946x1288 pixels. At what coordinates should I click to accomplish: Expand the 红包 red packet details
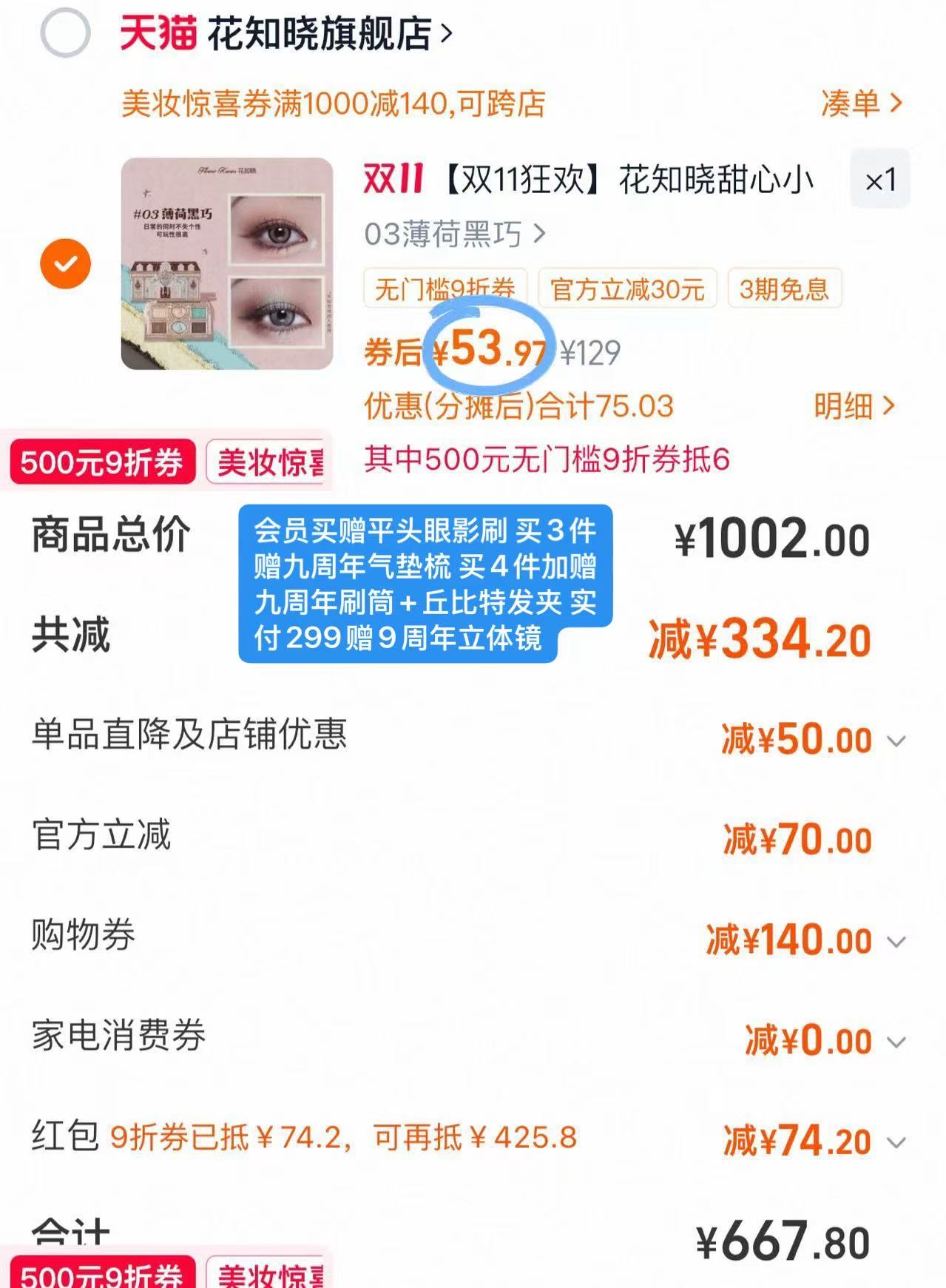897,1143
